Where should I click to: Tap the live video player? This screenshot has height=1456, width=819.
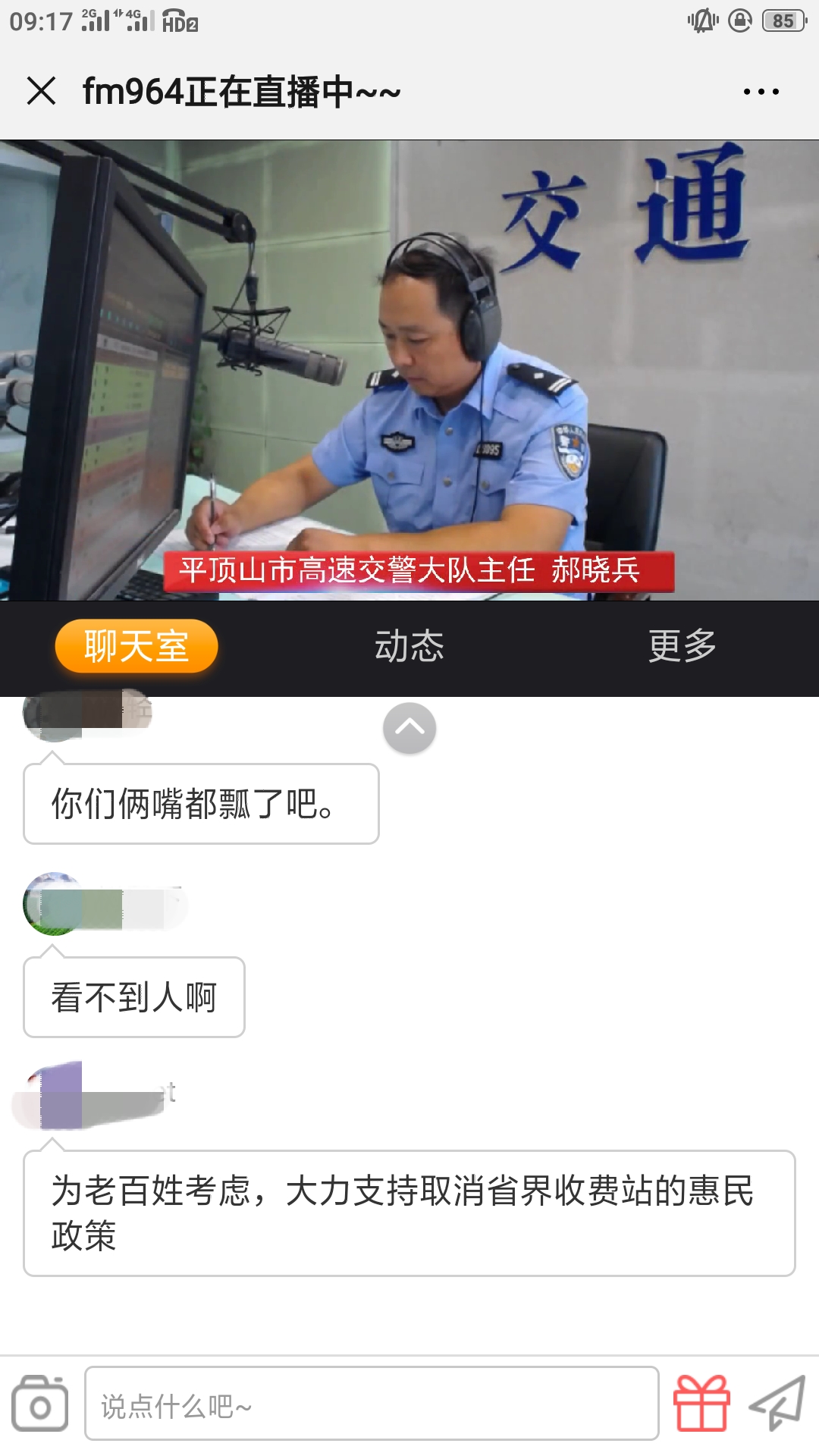[409, 370]
